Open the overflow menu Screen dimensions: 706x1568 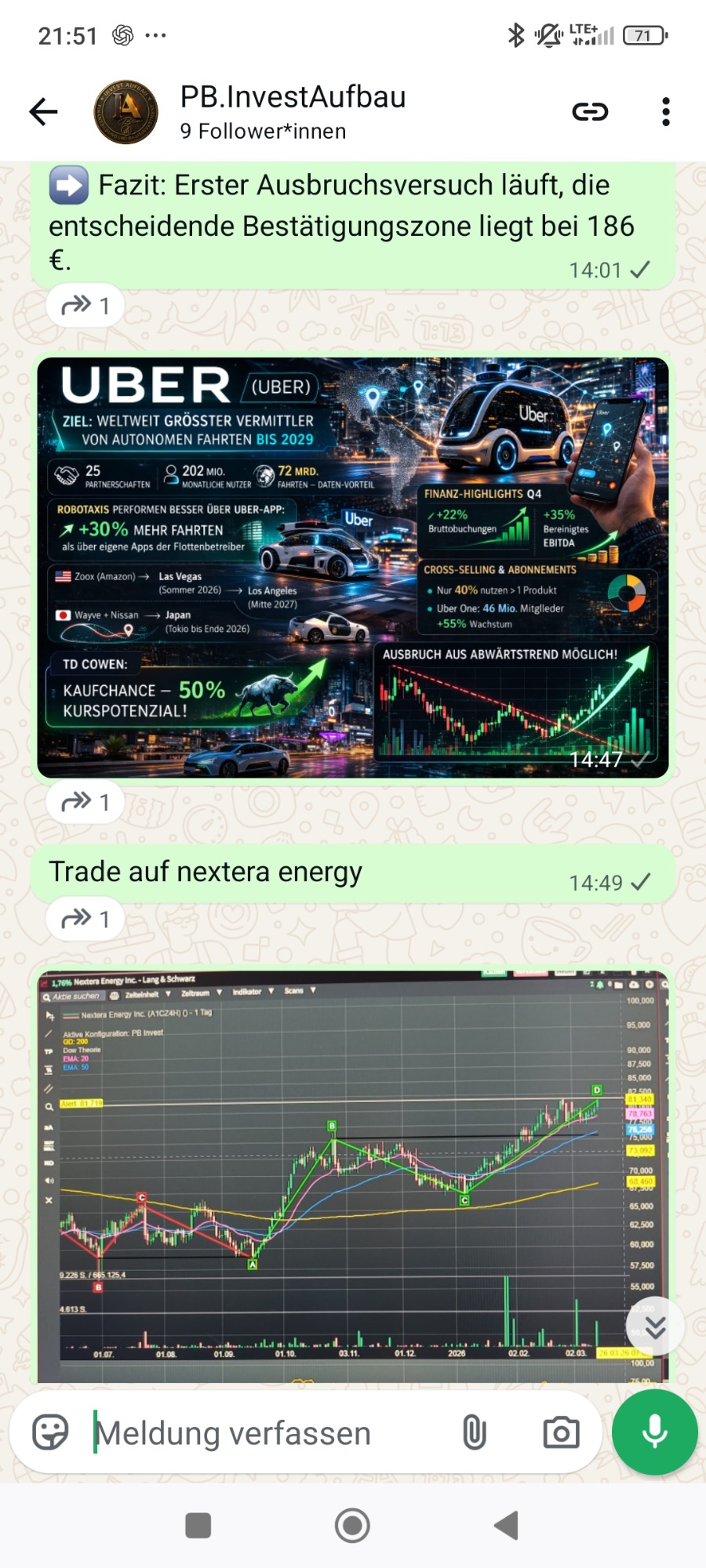pos(665,112)
